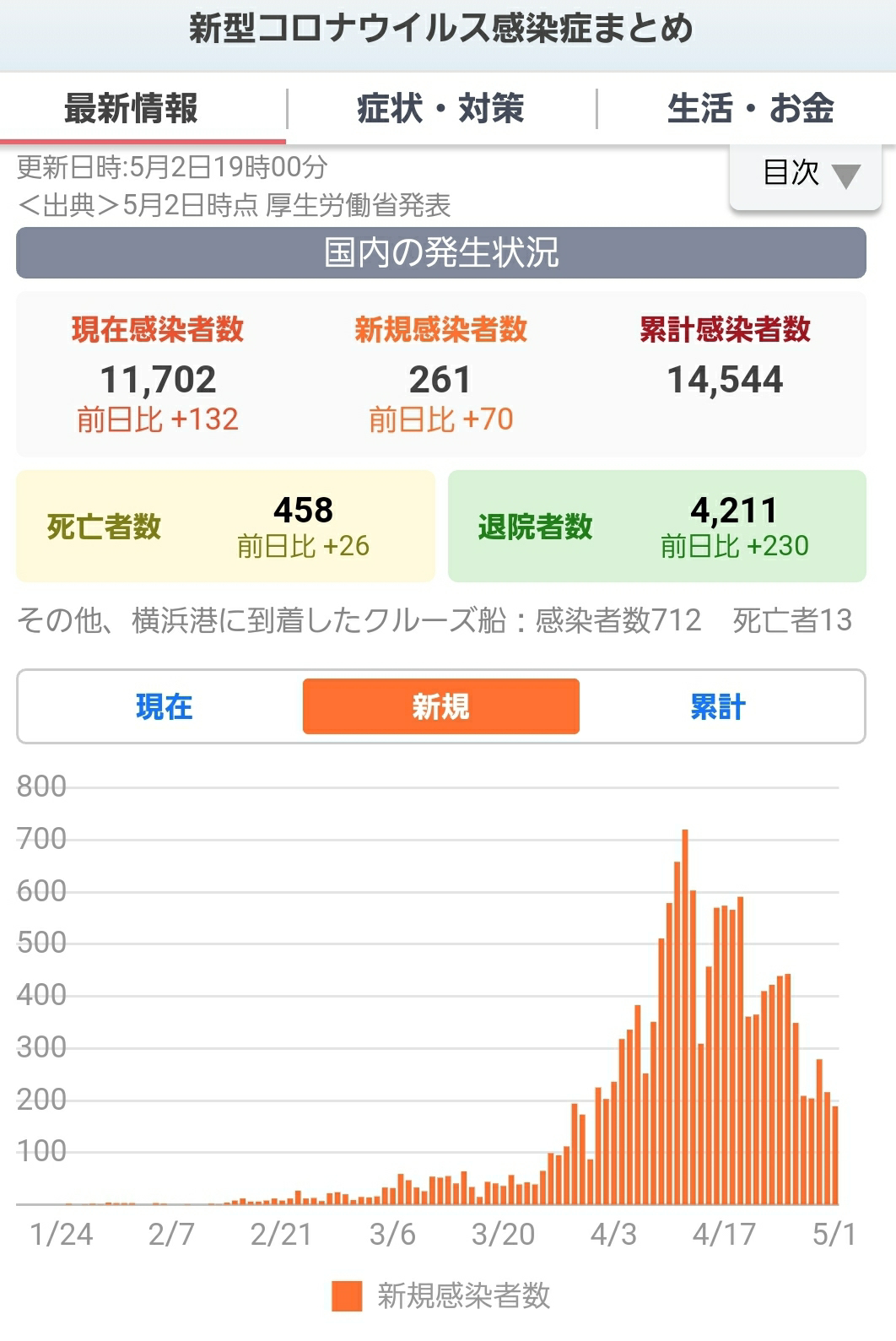
Task: Select the 新規 chart segment
Action: click(441, 706)
